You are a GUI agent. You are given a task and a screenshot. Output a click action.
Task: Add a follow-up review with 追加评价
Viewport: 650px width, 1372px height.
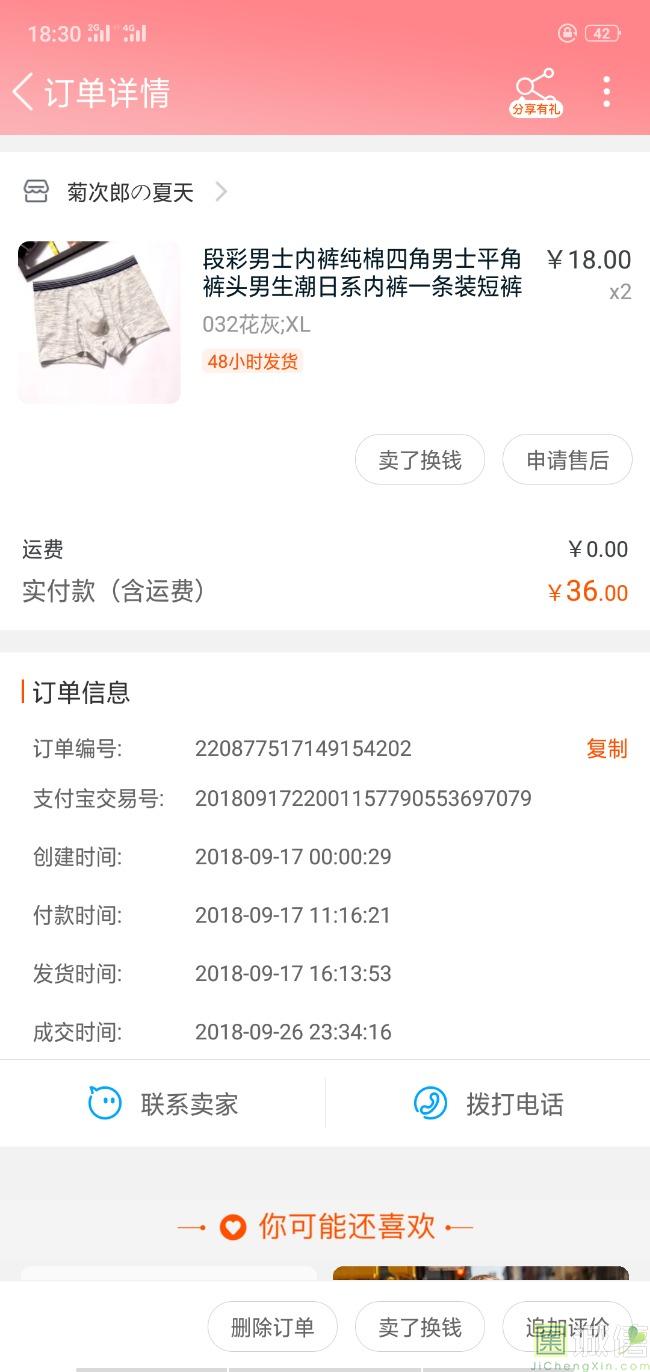point(567,1327)
